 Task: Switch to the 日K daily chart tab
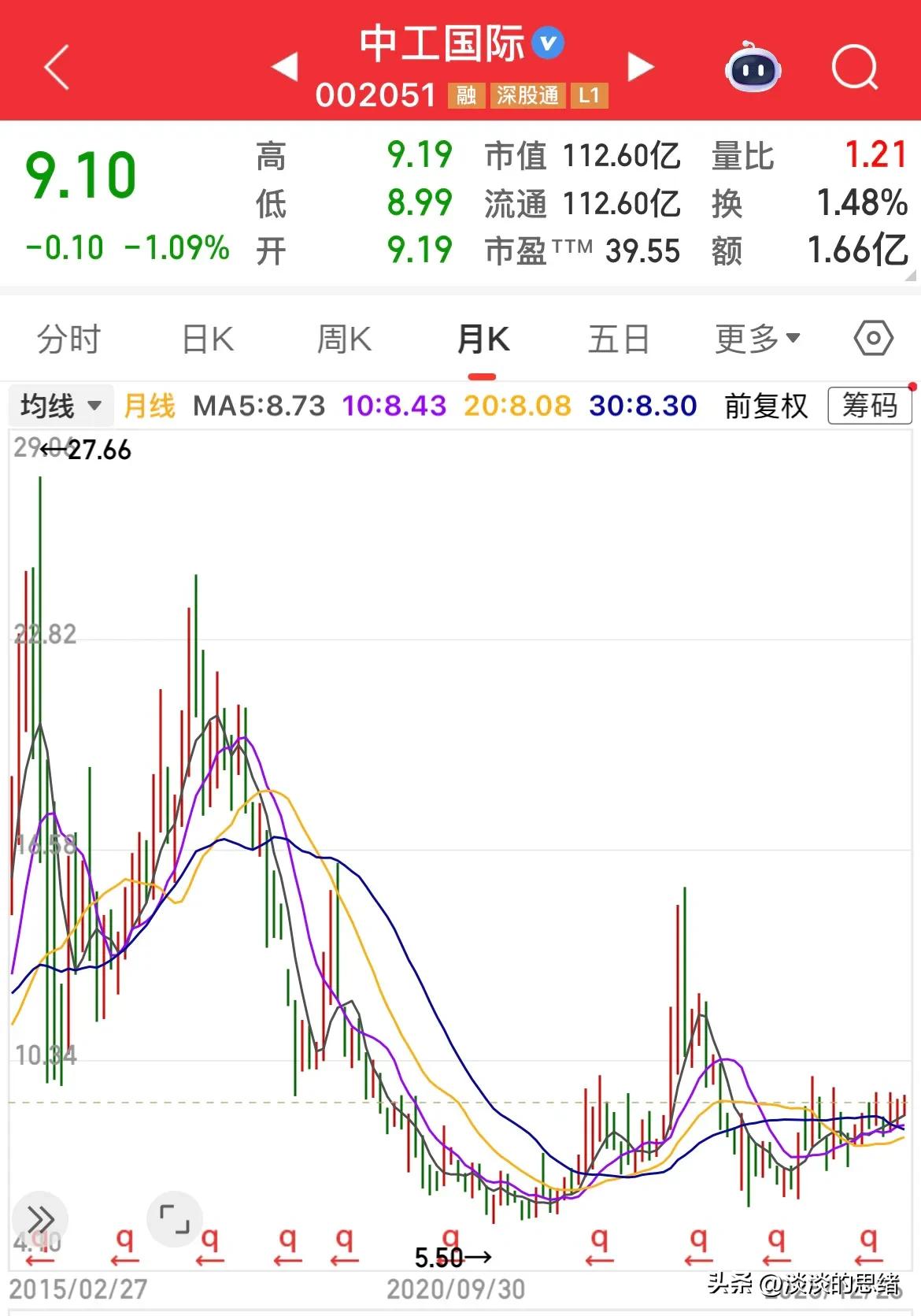pos(206,339)
